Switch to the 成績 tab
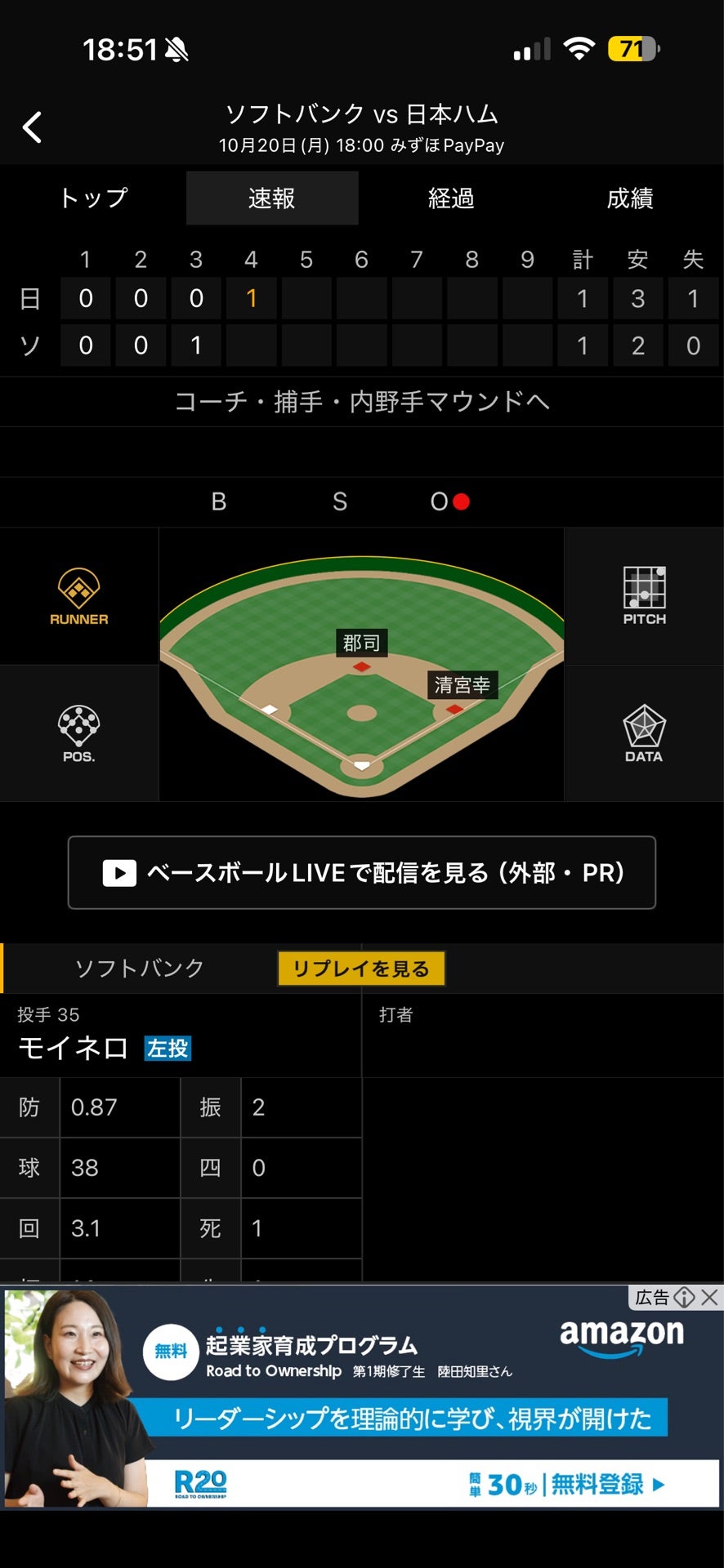 (629, 198)
